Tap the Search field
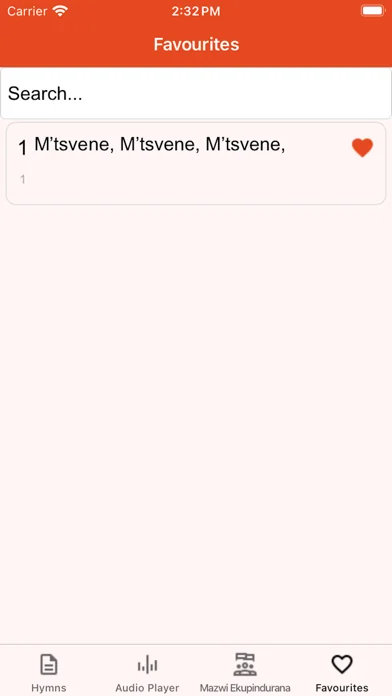Screen dimensions: 392x696 196,93
